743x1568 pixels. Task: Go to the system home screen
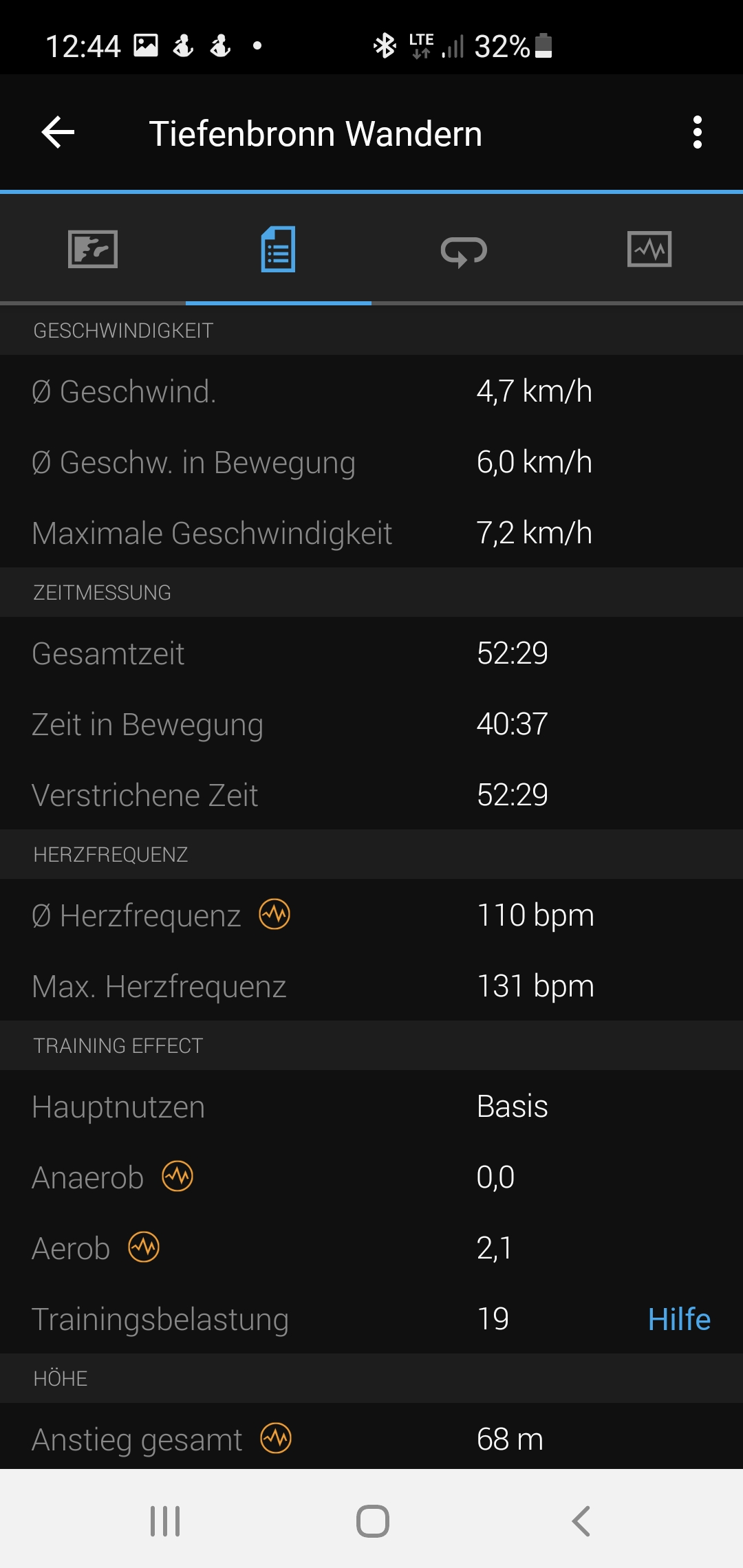372,1521
